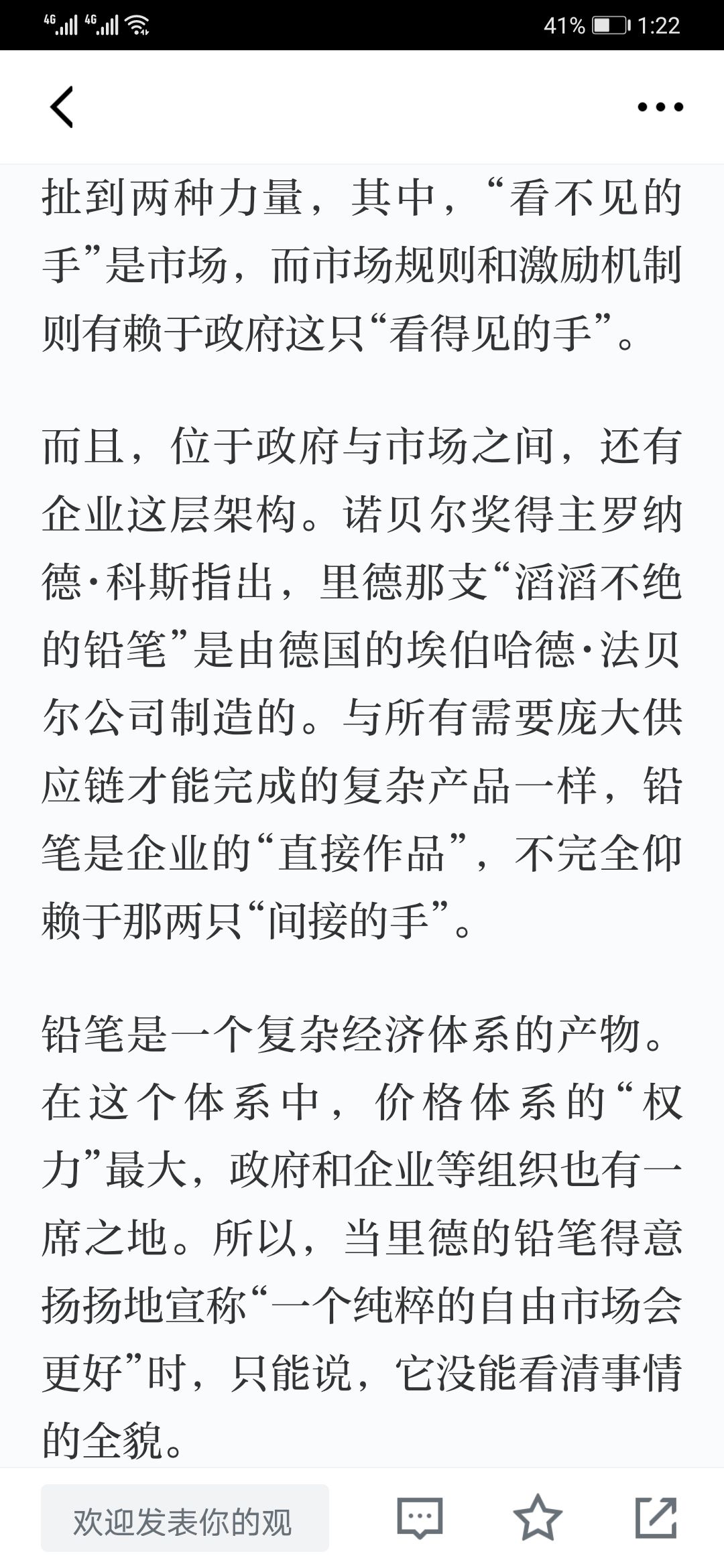724x1568 pixels.
Task: Open the three-dot overflow menu
Action: 660,107
